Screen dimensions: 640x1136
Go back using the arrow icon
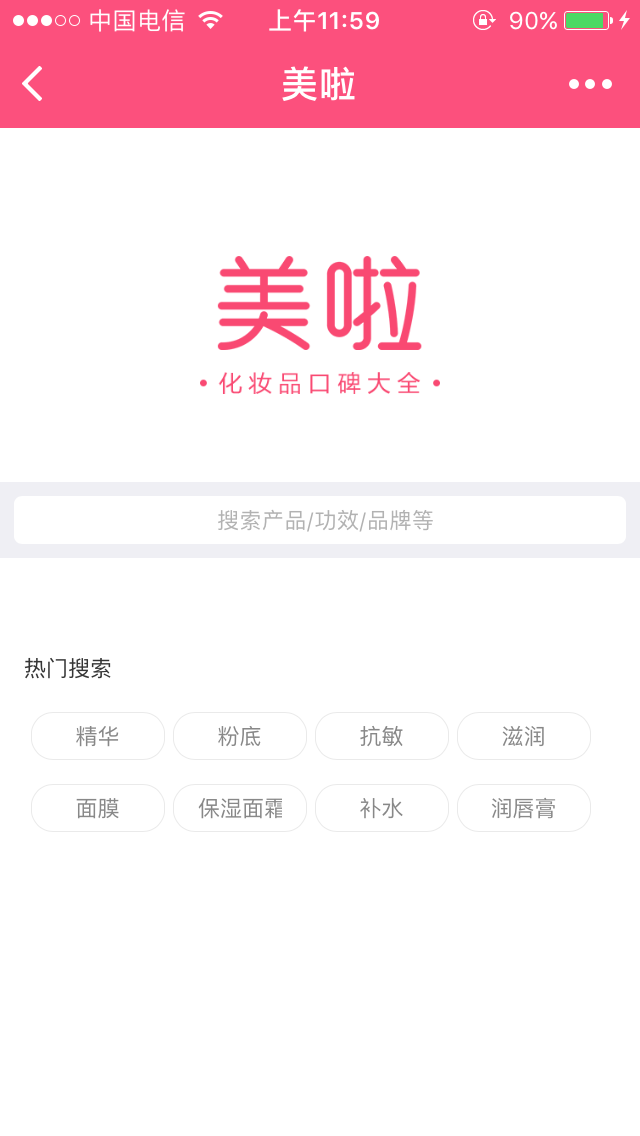click(33, 84)
